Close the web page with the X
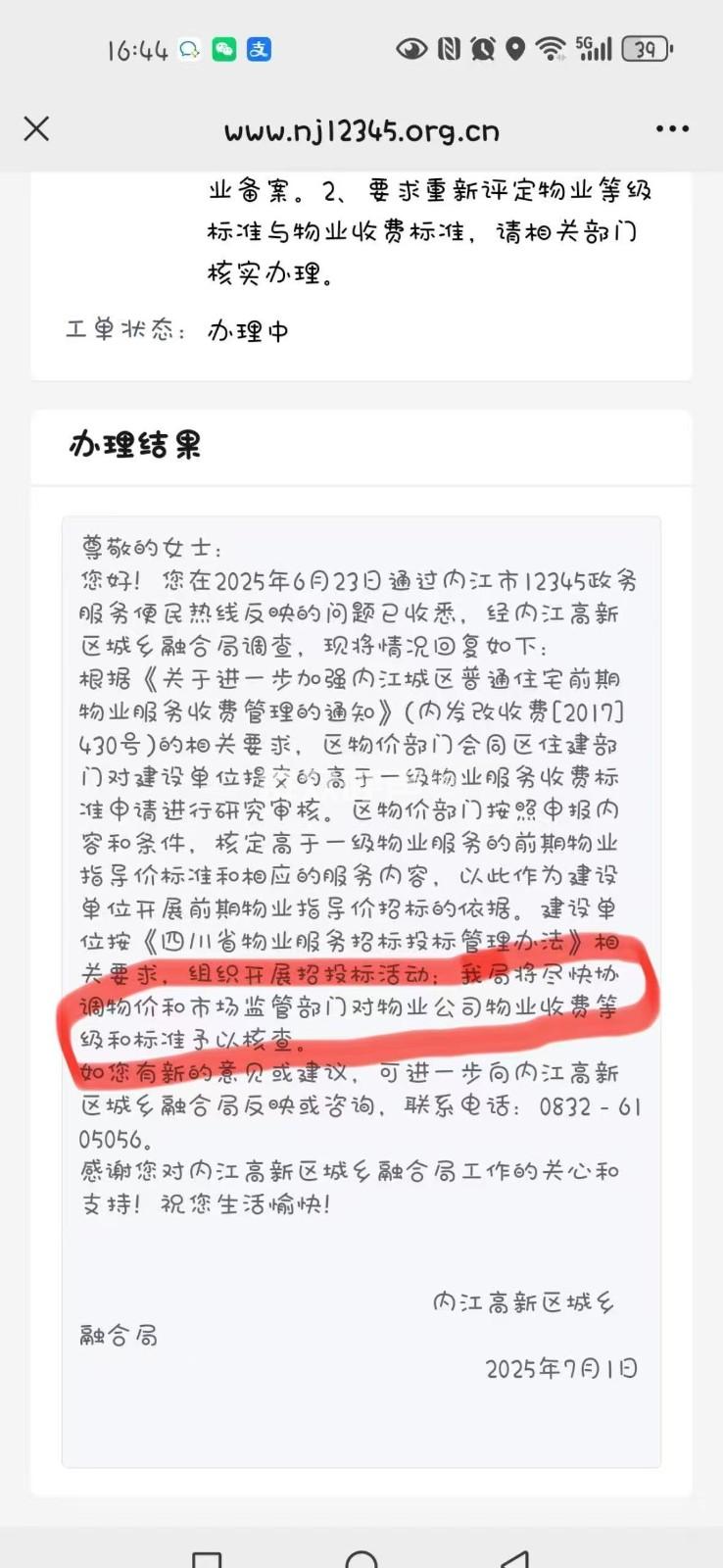Viewport: 723px width, 1568px height. (x=36, y=128)
